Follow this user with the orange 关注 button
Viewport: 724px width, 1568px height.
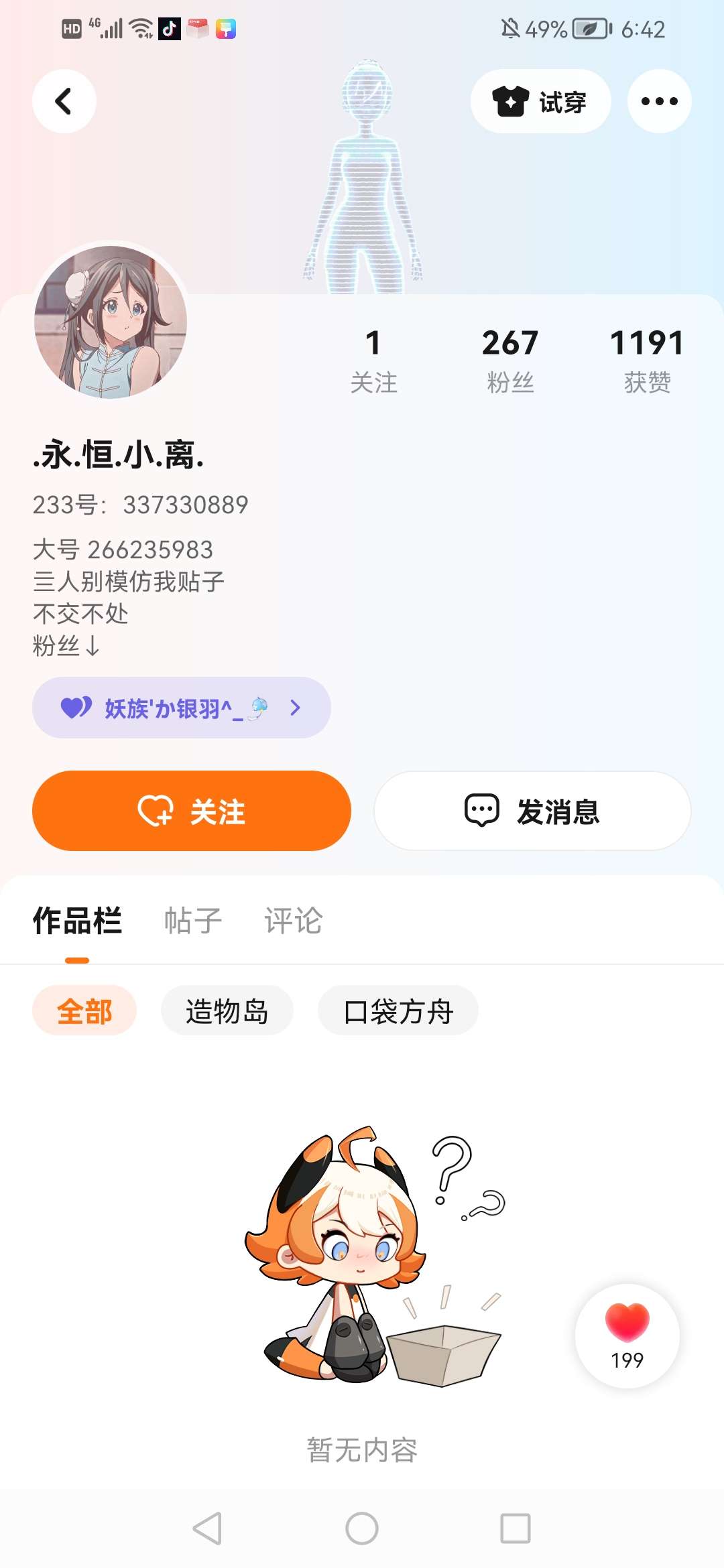(x=192, y=811)
